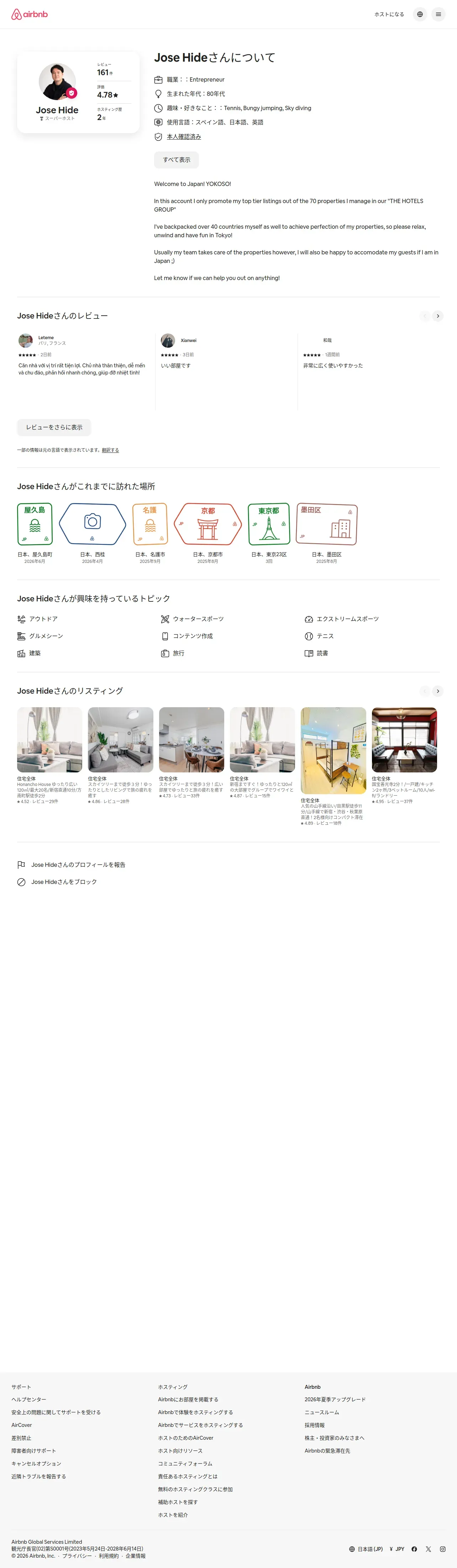
Task: Change language via 日本語 (JP) footer button
Action: (x=366, y=1549)
